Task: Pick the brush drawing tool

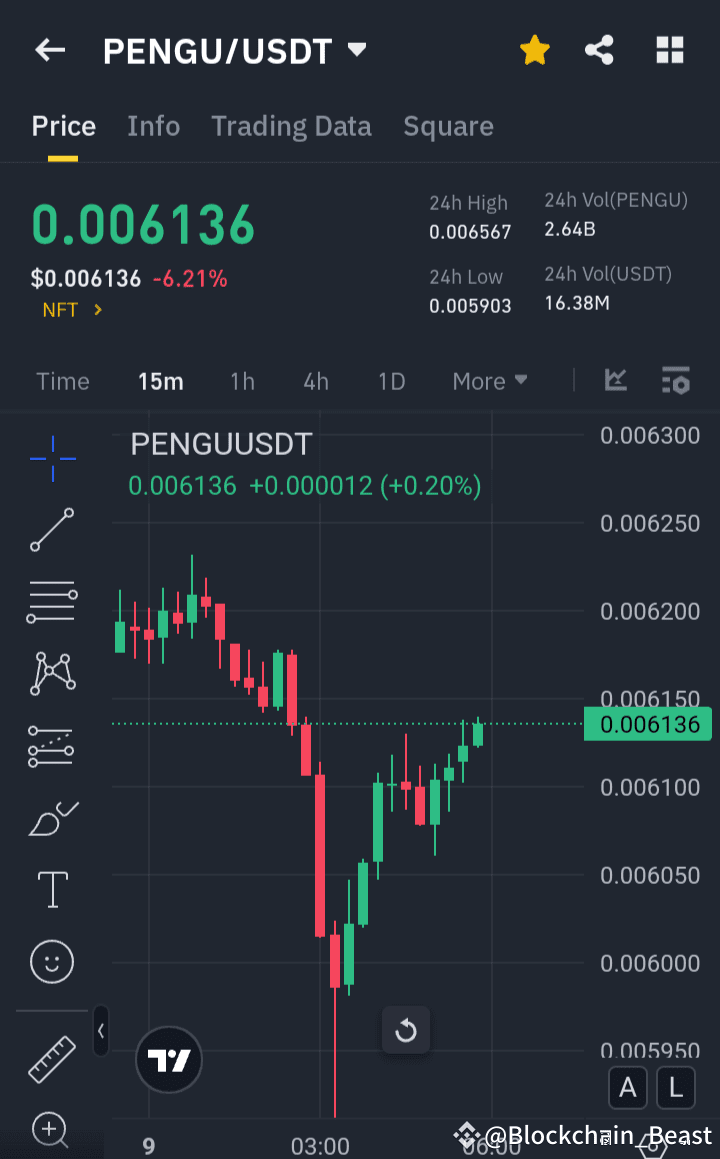Action: pyautogui.click(x=51, y=817)
